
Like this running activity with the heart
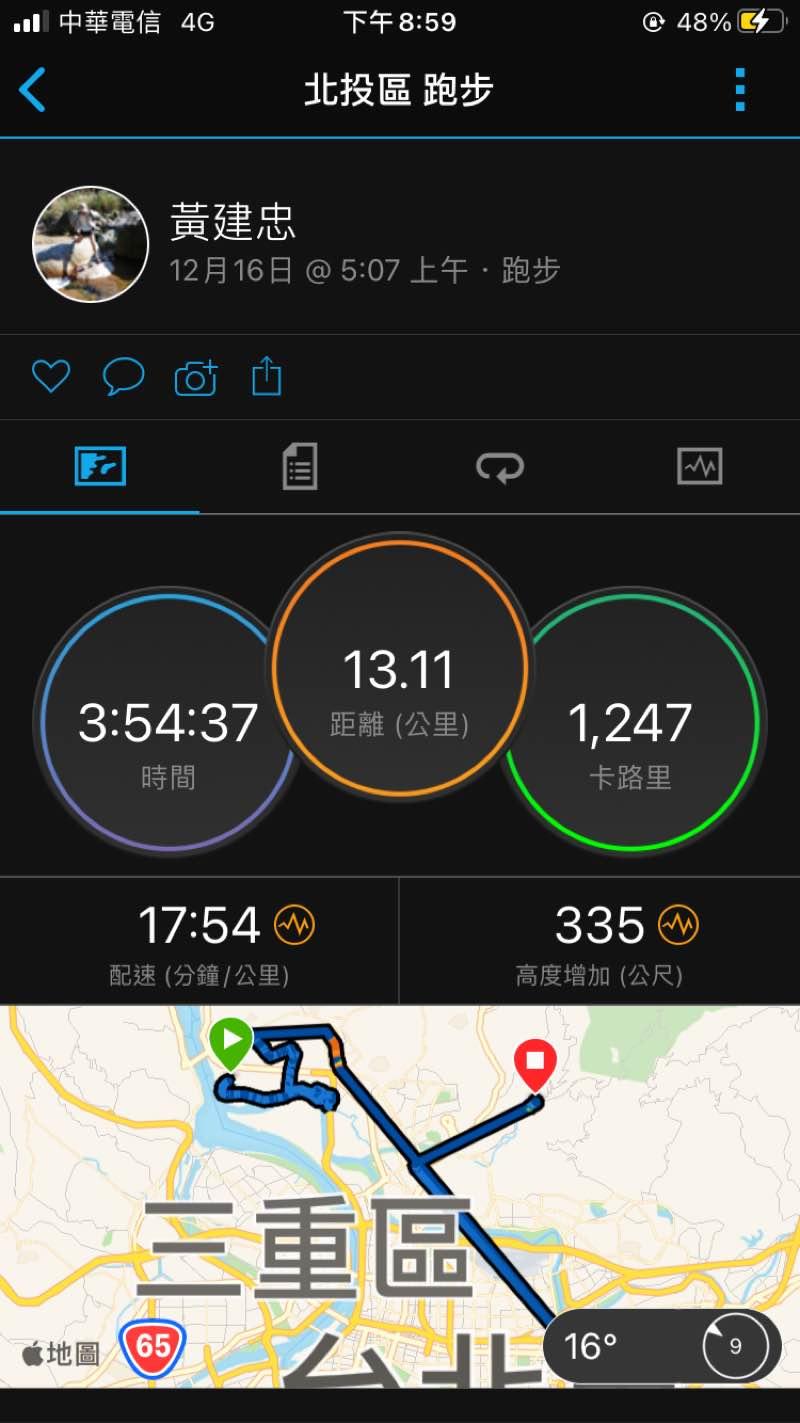pyautogui.click(x=51, y=377)
